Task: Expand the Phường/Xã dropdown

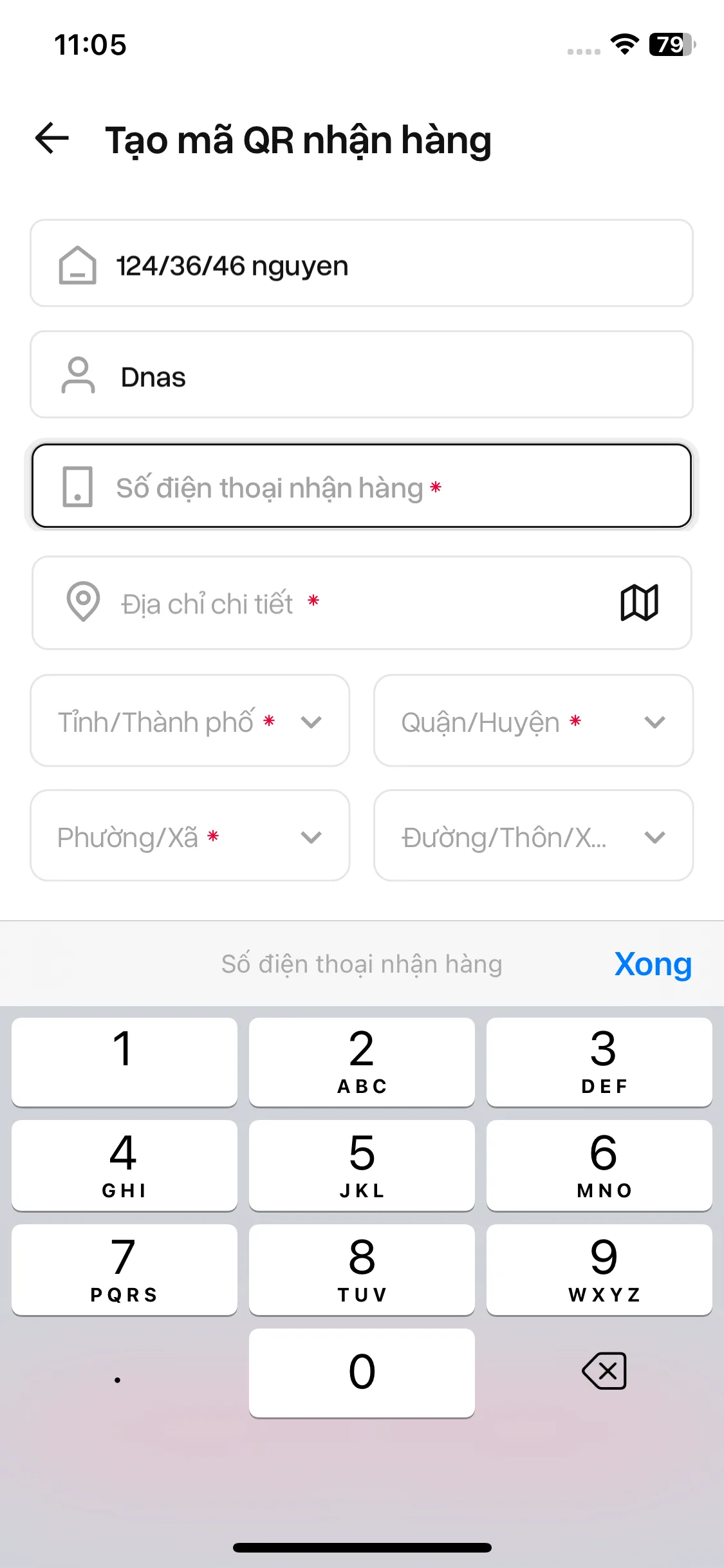Action: pyautogui.click(x=310, y=836)
